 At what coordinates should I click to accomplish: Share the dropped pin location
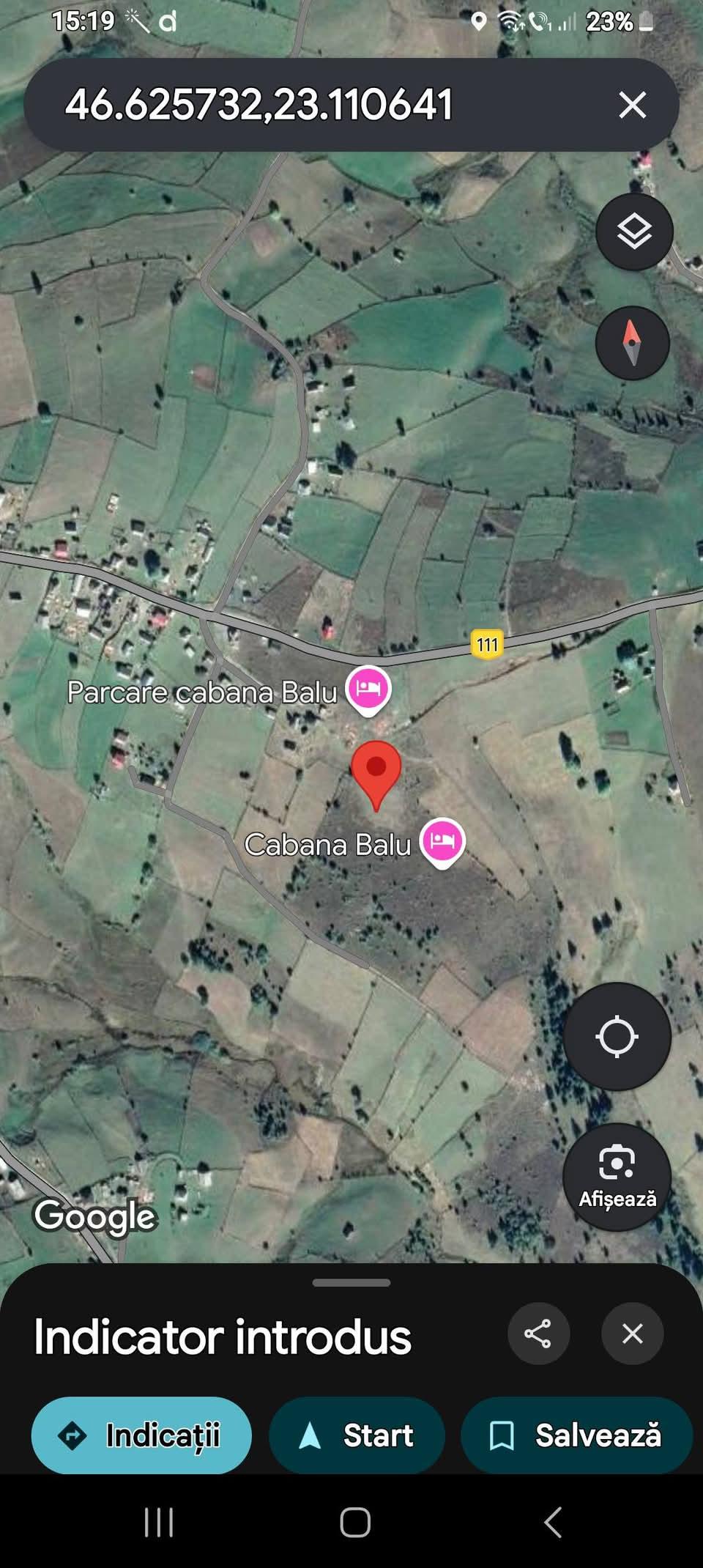538,1334
